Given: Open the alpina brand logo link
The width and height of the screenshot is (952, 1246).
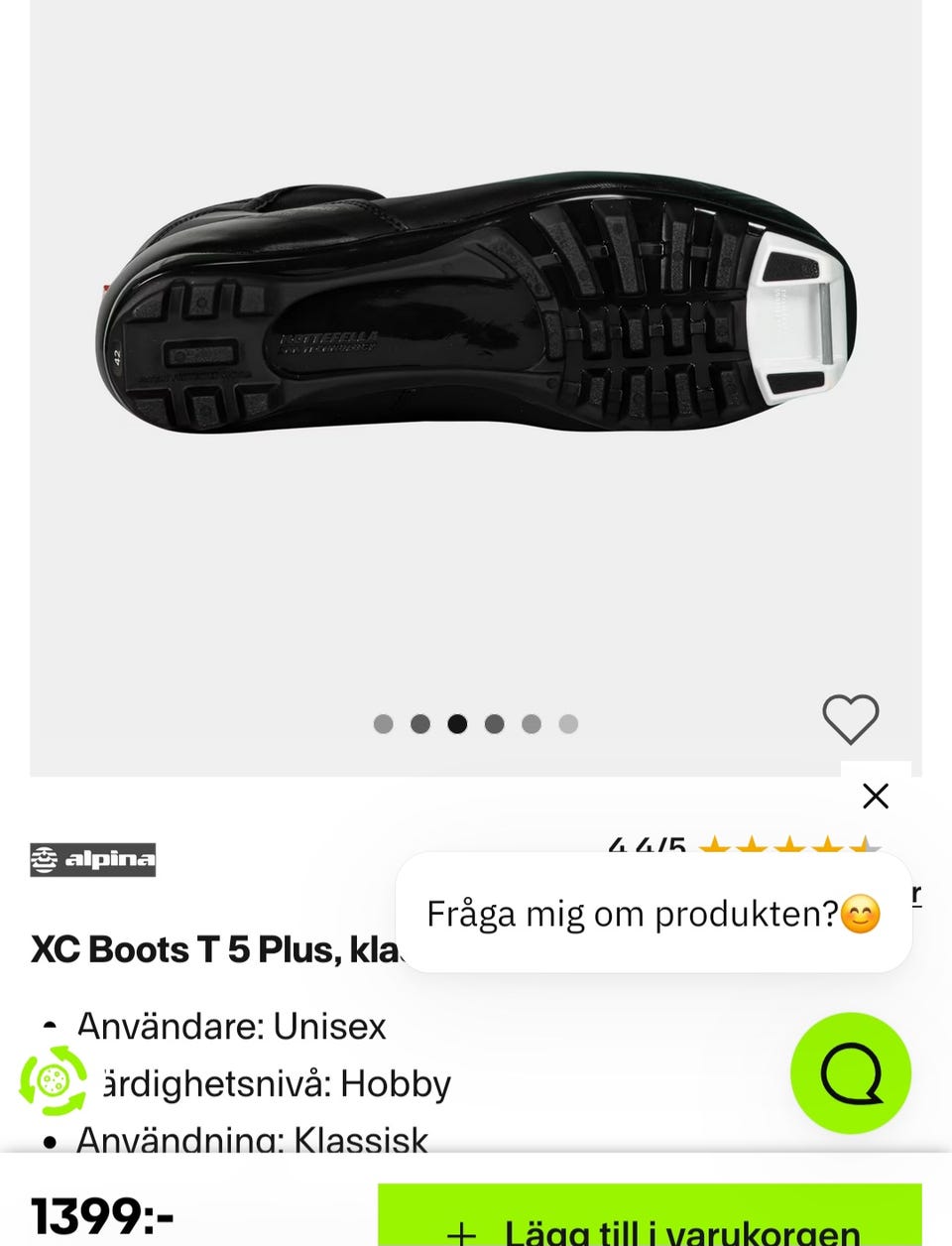Looking at the screenshot, I should click(x=93, y=859).
